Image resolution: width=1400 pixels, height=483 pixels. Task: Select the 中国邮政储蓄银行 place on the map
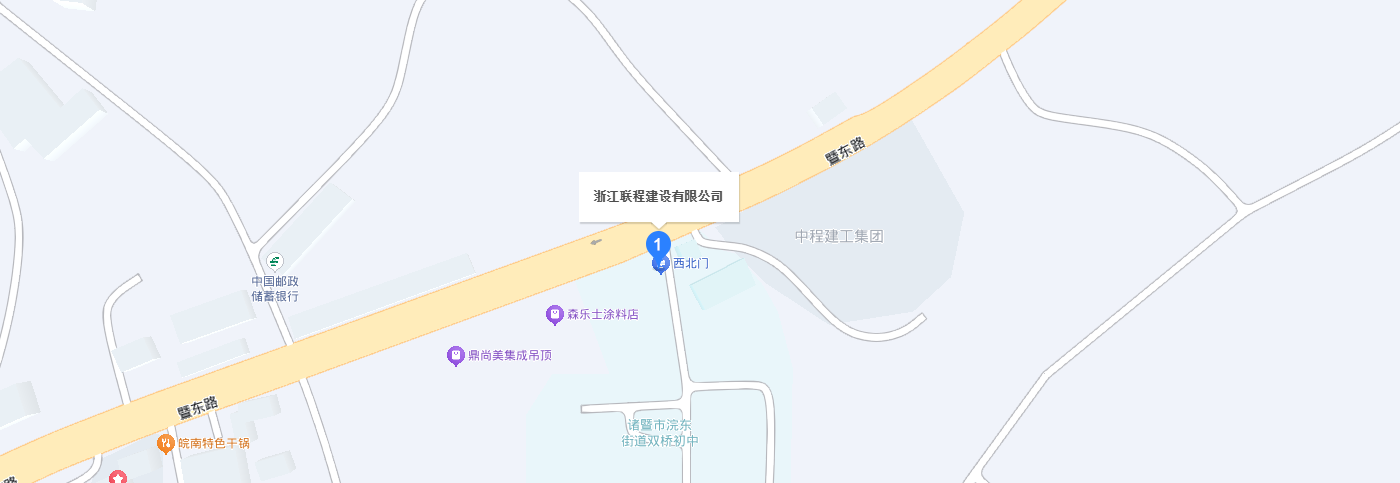pos(275,262)
